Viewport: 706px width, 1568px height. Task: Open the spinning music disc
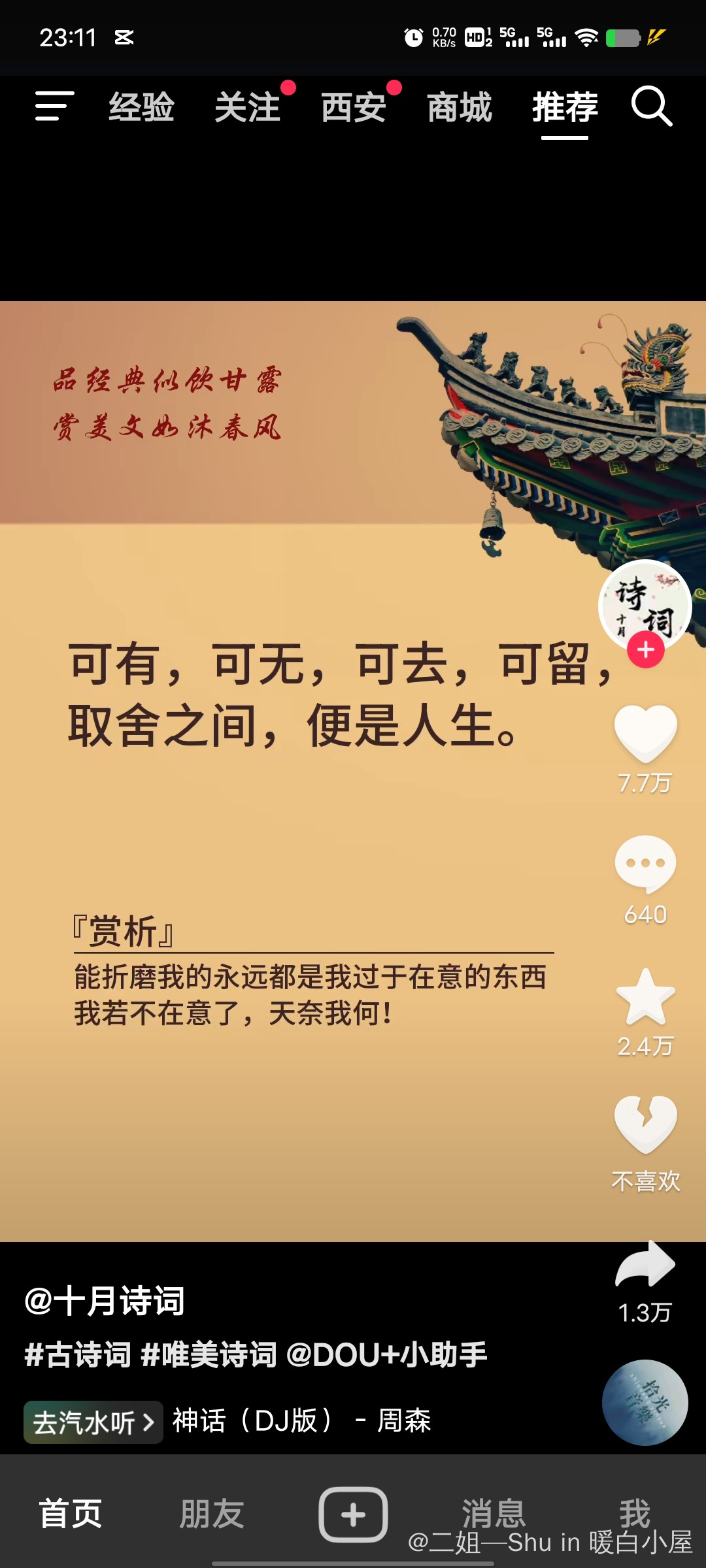point(645,1403)
